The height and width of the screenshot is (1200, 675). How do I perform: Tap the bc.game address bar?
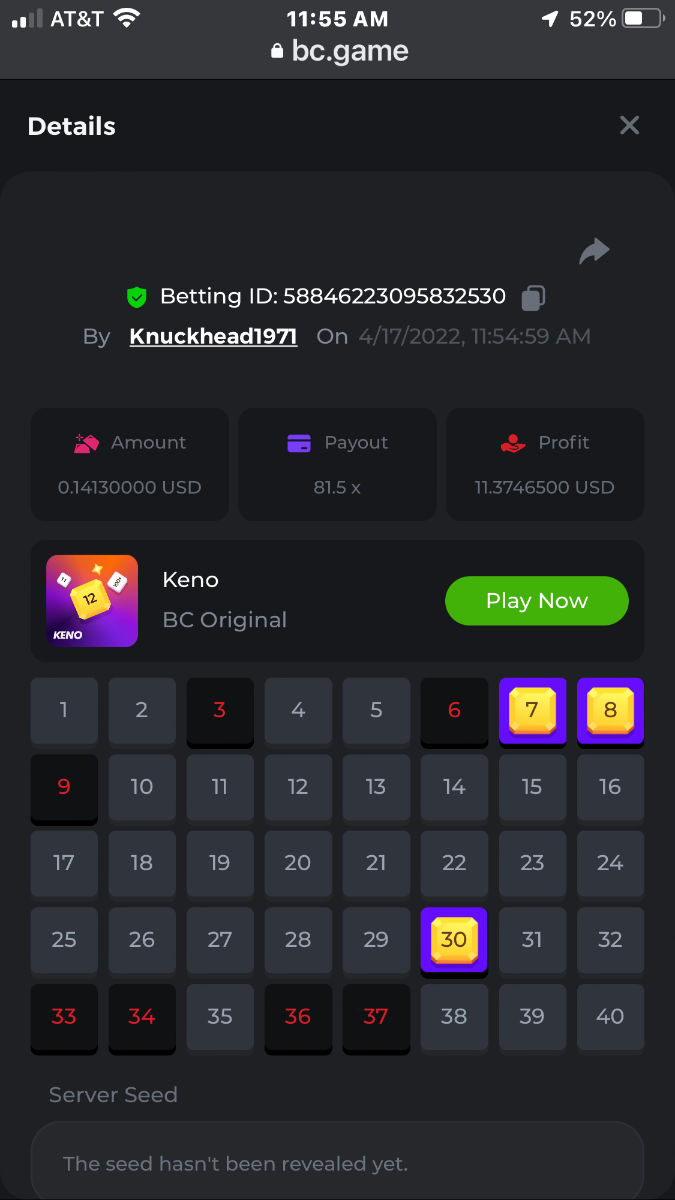pos(338,52)
